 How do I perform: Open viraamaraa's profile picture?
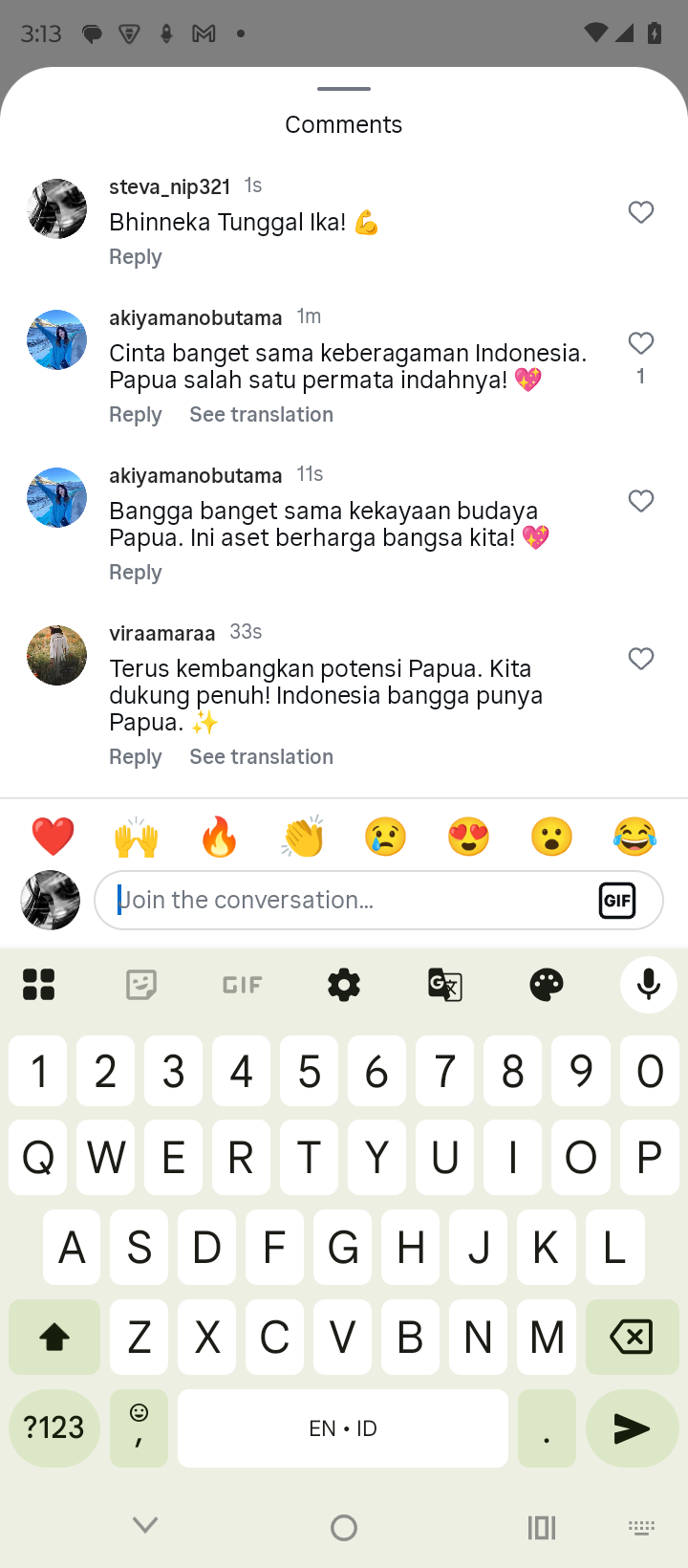pyautogui.click(x=57, y=656)
